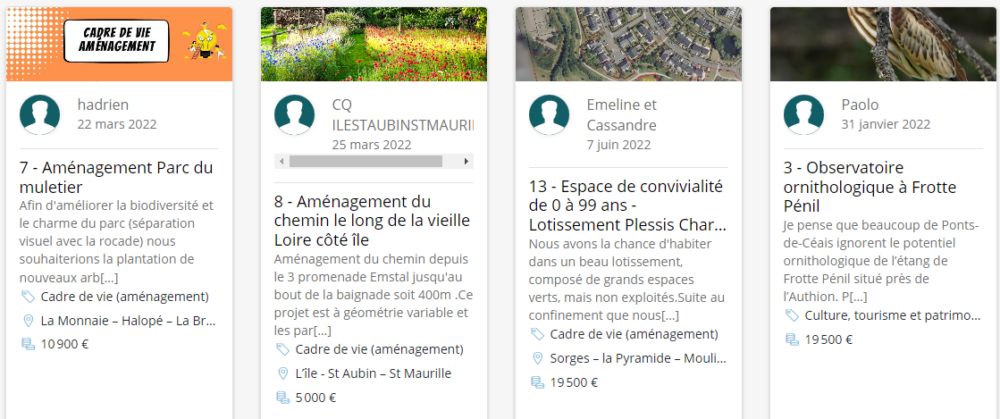
Task: Tap the flower meadow project photo
Action: [374, 44]
